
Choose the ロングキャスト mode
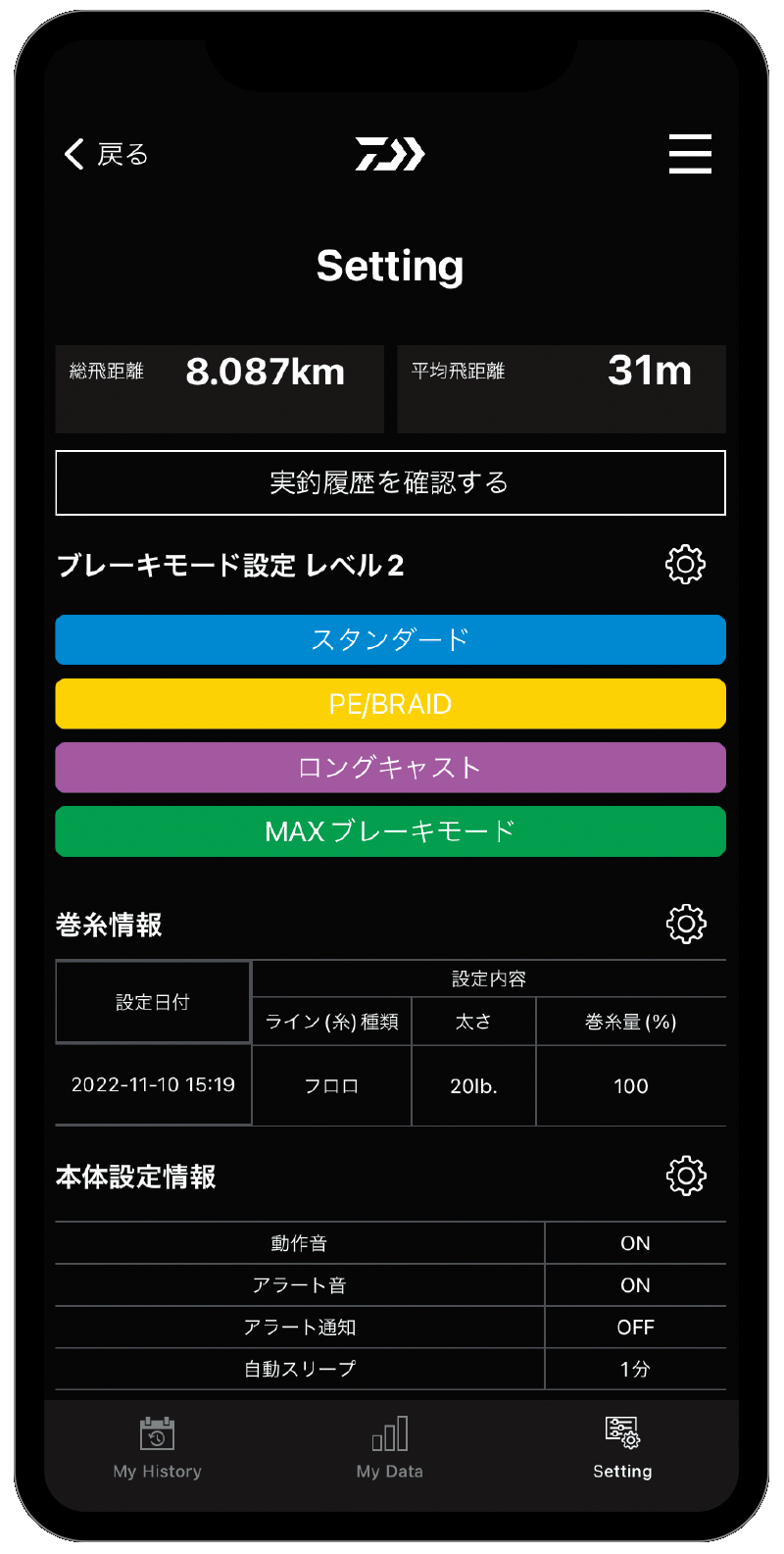(390, 768)
